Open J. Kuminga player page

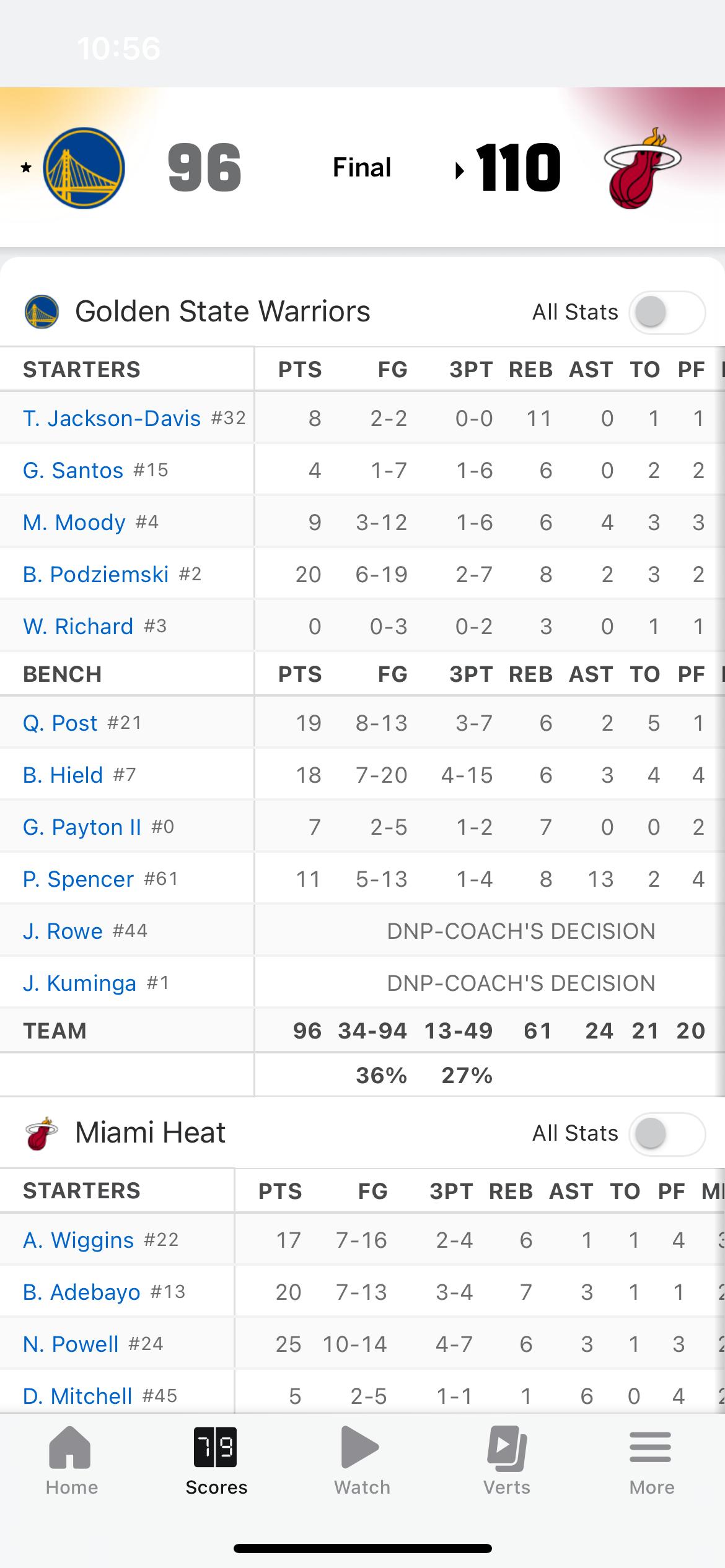pos(79,983)
